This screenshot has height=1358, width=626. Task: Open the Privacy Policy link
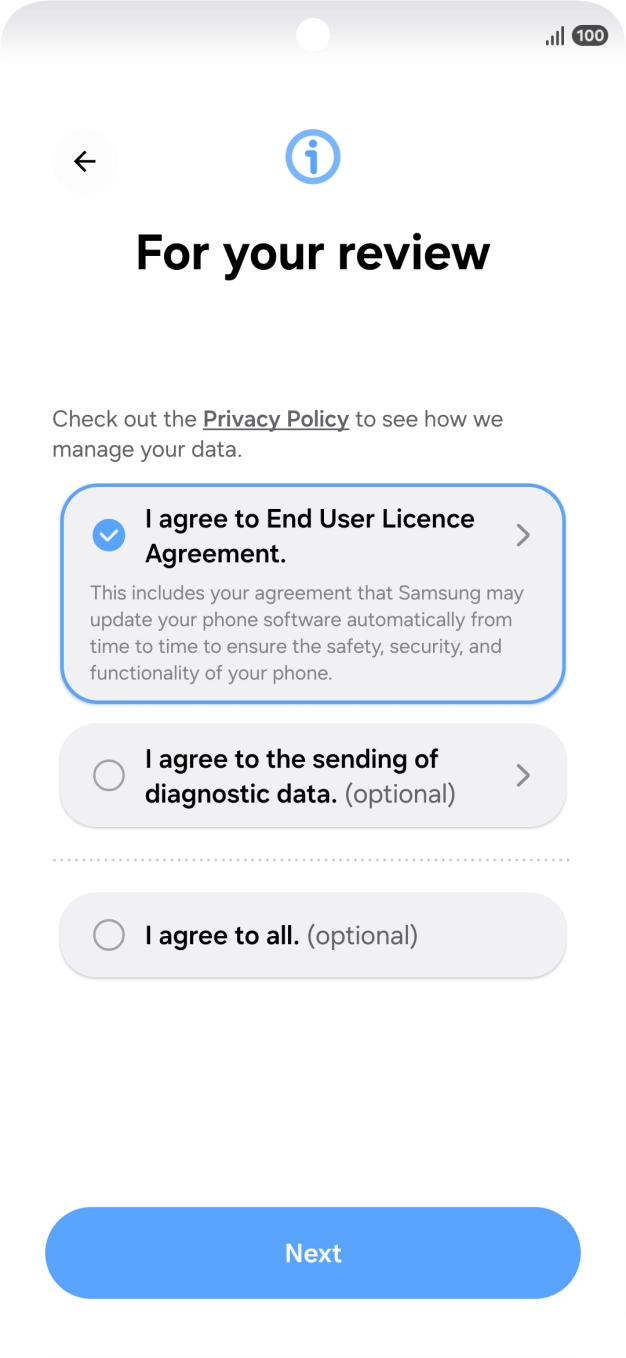(x=276, y=419)
